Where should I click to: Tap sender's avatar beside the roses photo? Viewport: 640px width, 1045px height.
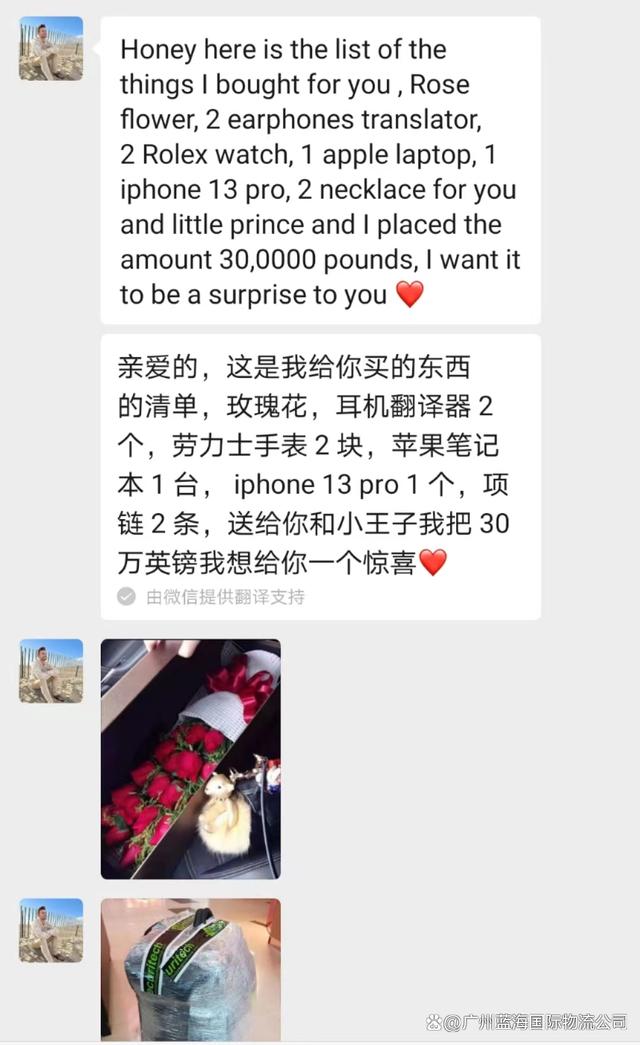pyautogui.click(x=51, y=671)
